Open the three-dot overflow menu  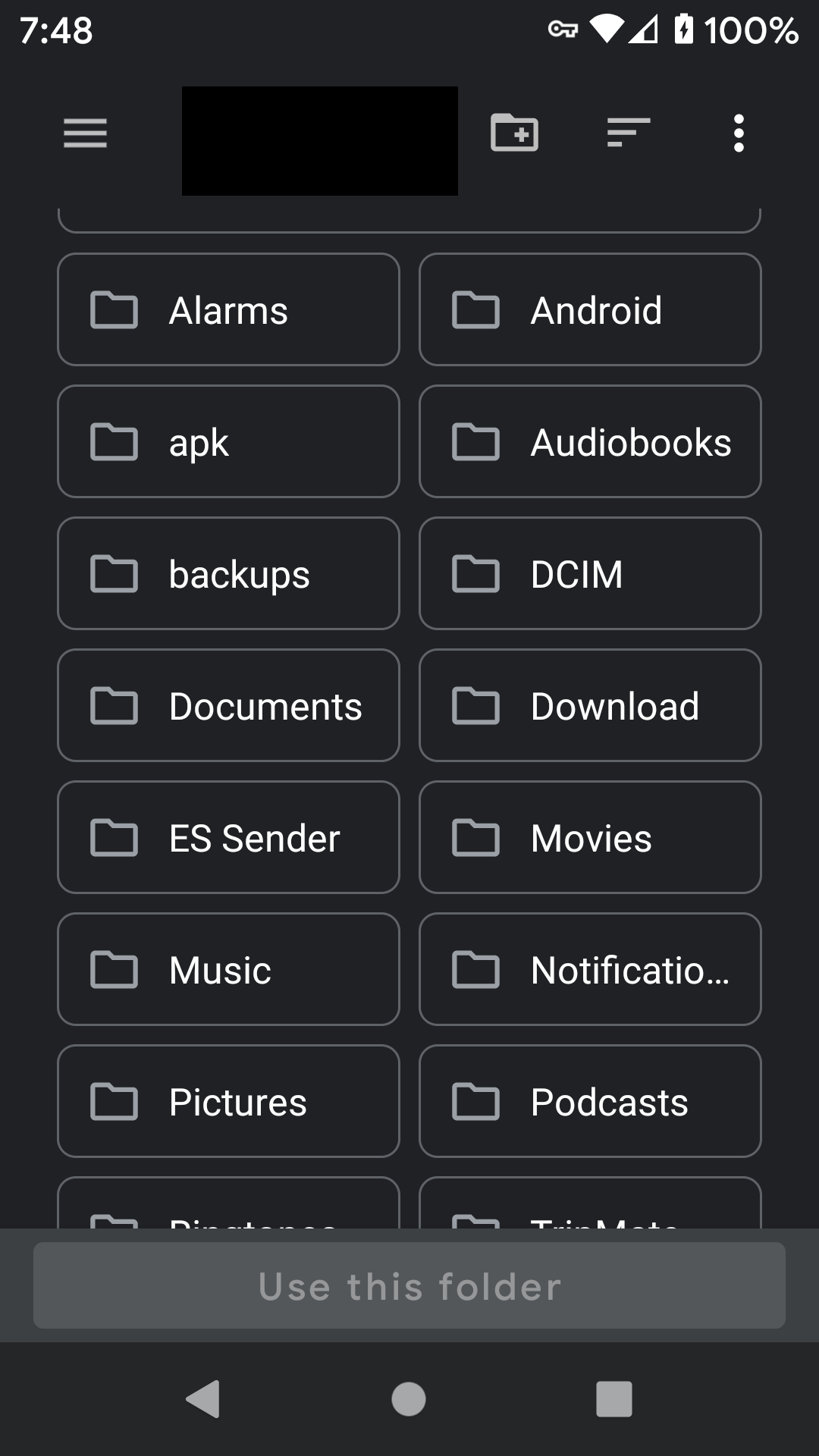[x=739, y=133]
